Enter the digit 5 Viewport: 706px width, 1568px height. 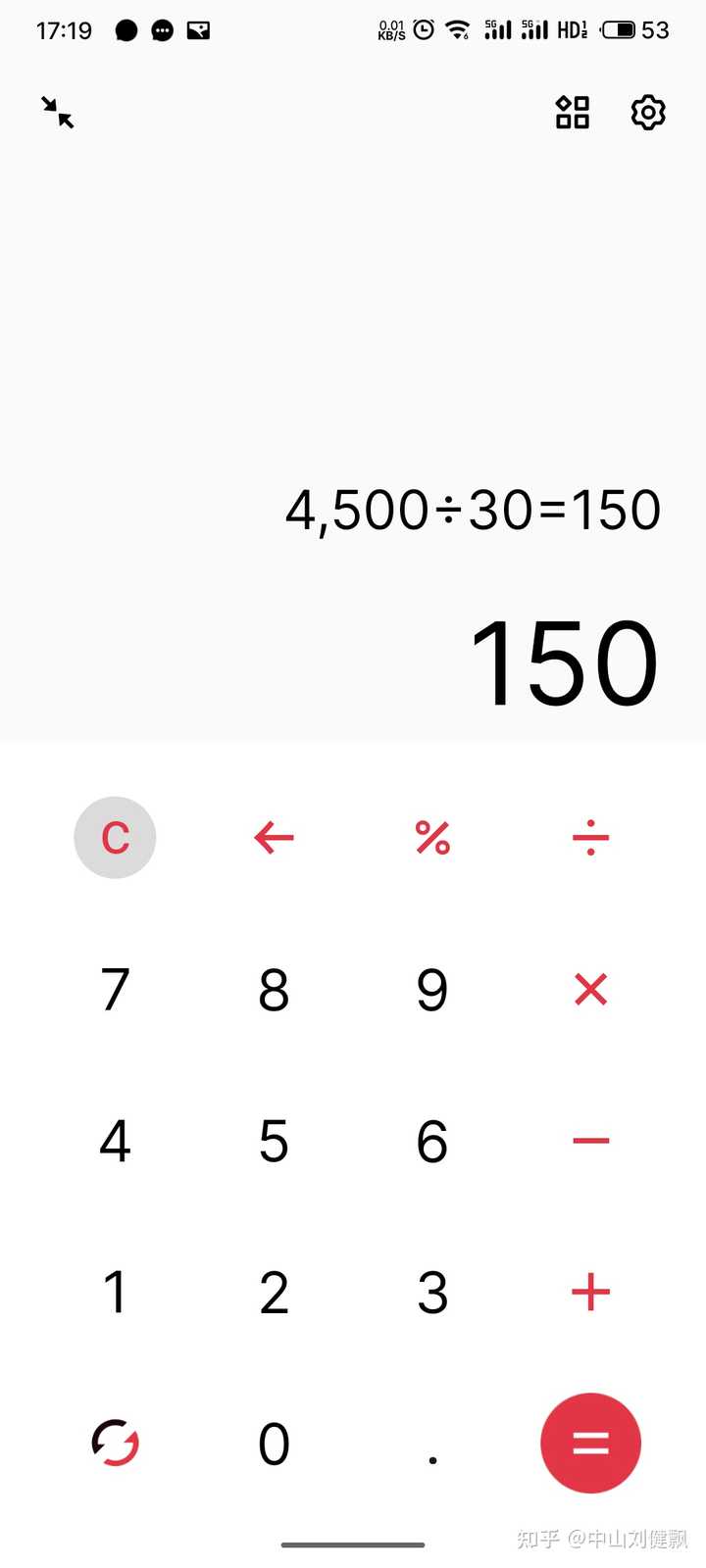pos(274,1141)
